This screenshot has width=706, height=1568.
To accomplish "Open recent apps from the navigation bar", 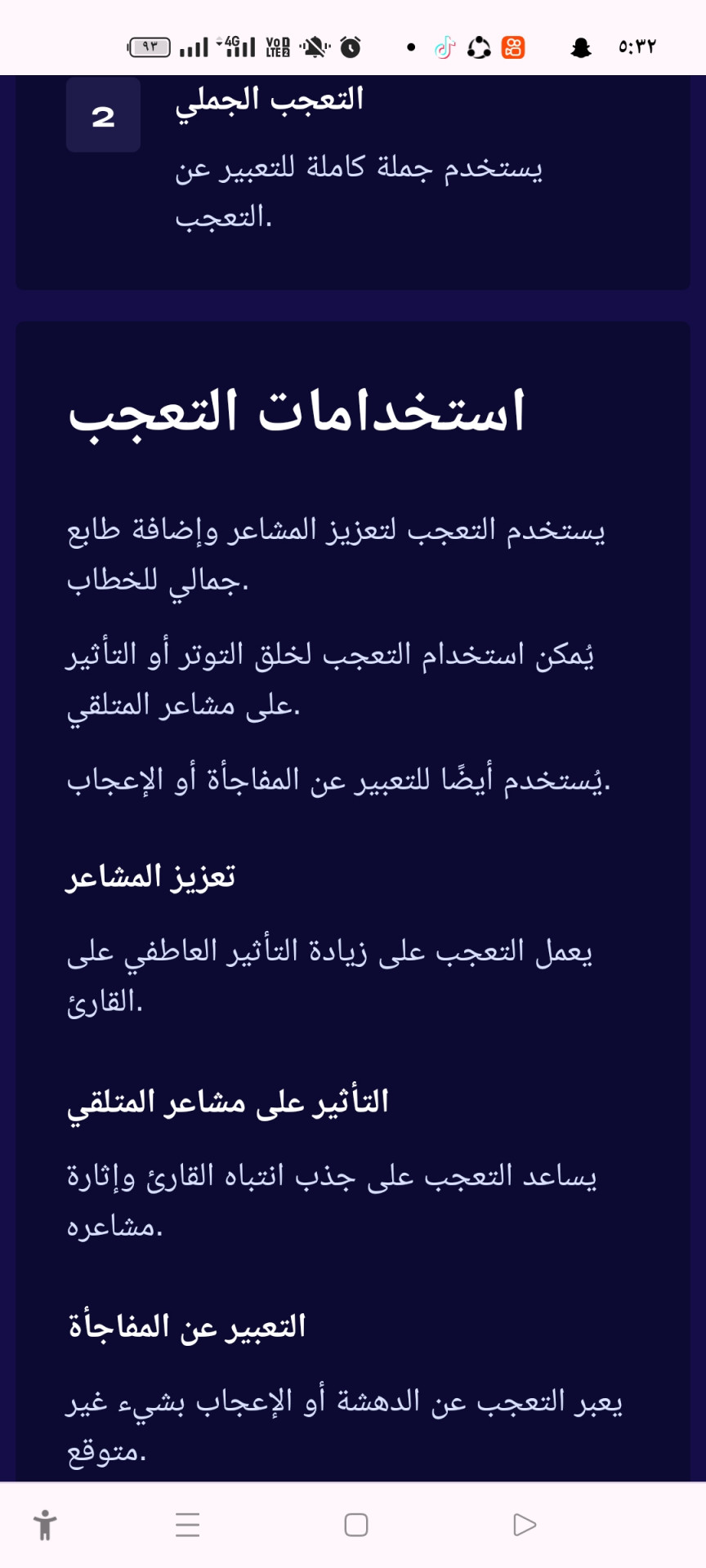I will pos(188,1525).
